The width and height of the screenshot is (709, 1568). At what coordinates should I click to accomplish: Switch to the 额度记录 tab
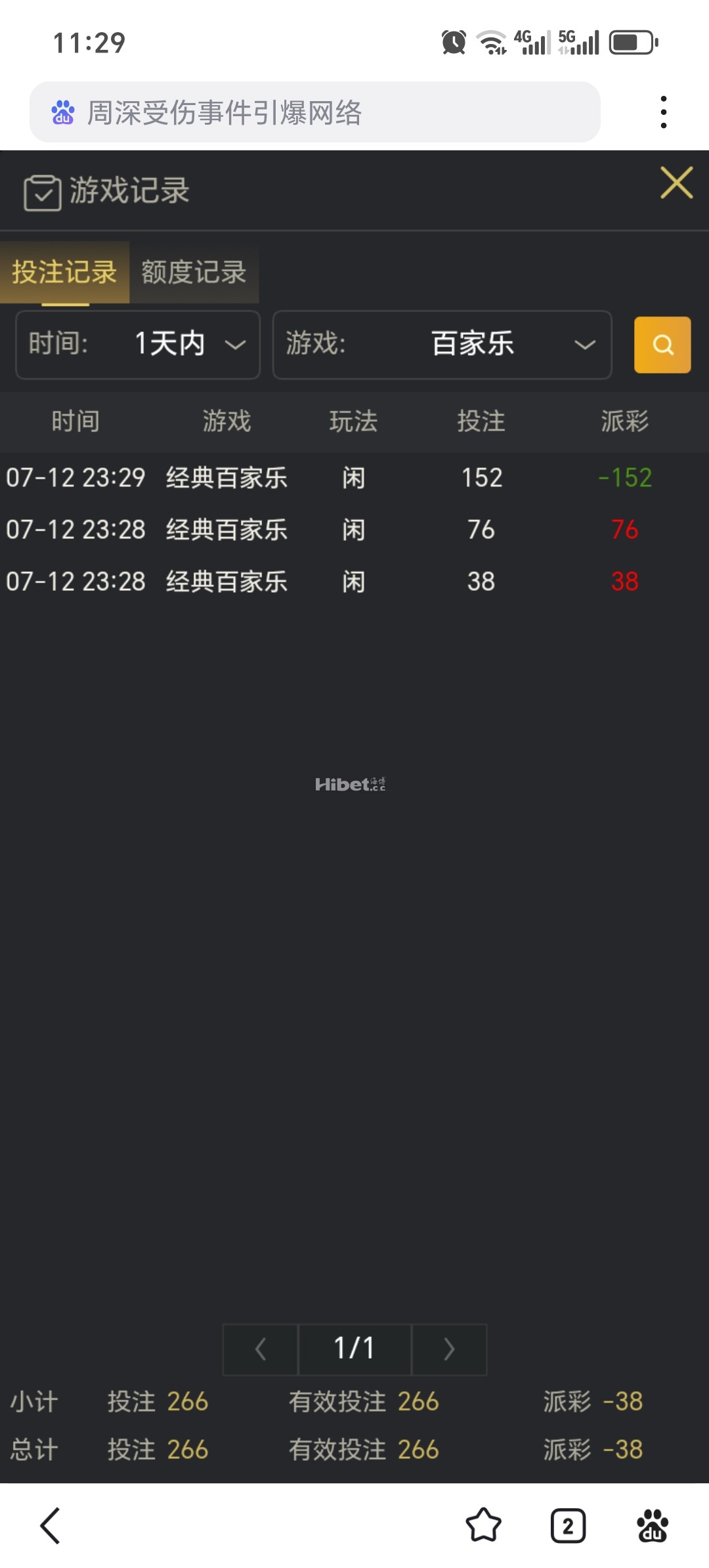tap(194, 272)
